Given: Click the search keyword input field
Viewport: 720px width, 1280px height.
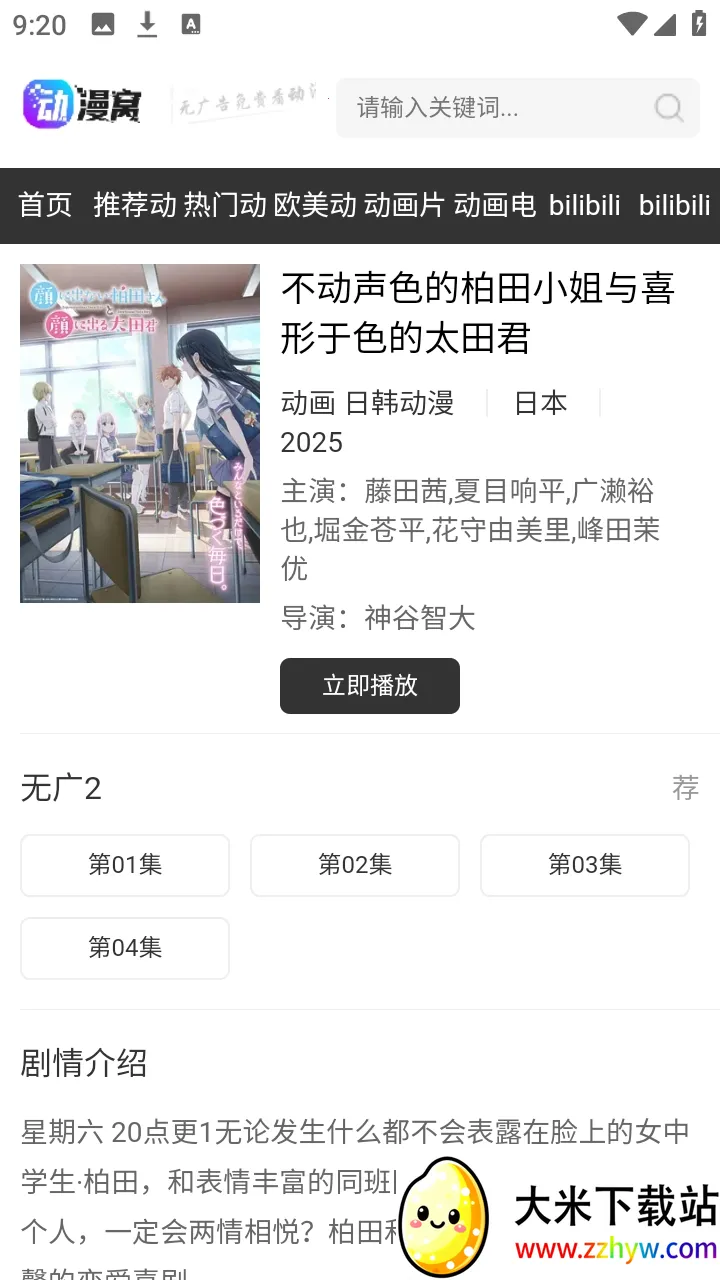Looking at the screenshot, I should [480, 108].
